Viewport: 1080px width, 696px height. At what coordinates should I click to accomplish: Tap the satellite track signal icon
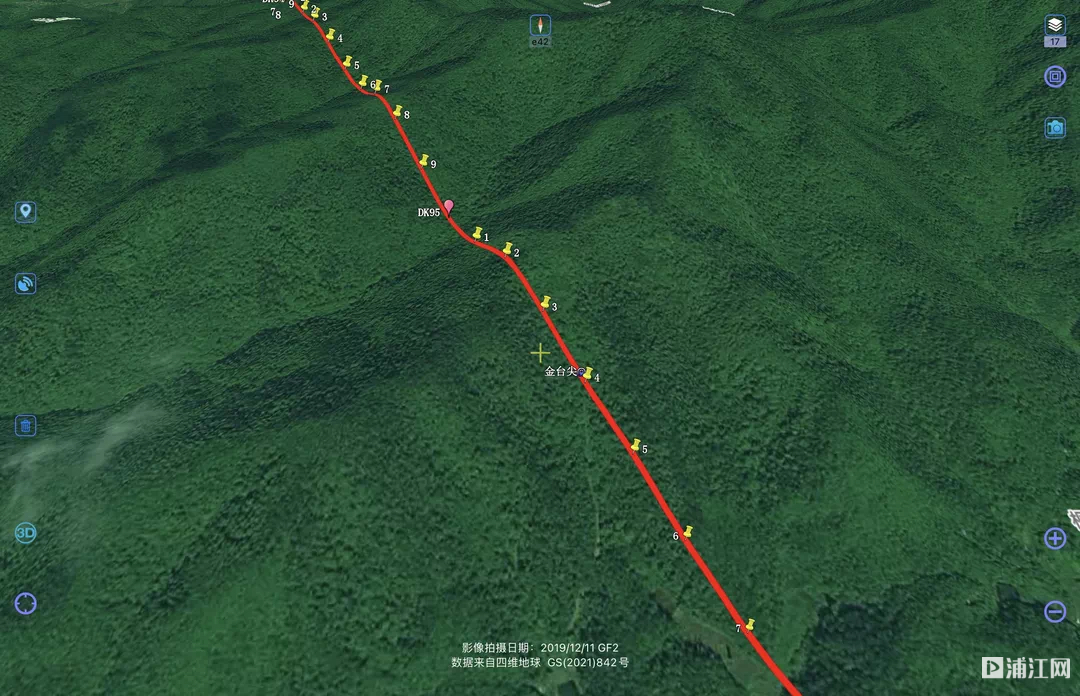pyautogui.click(x=26, y=283)
